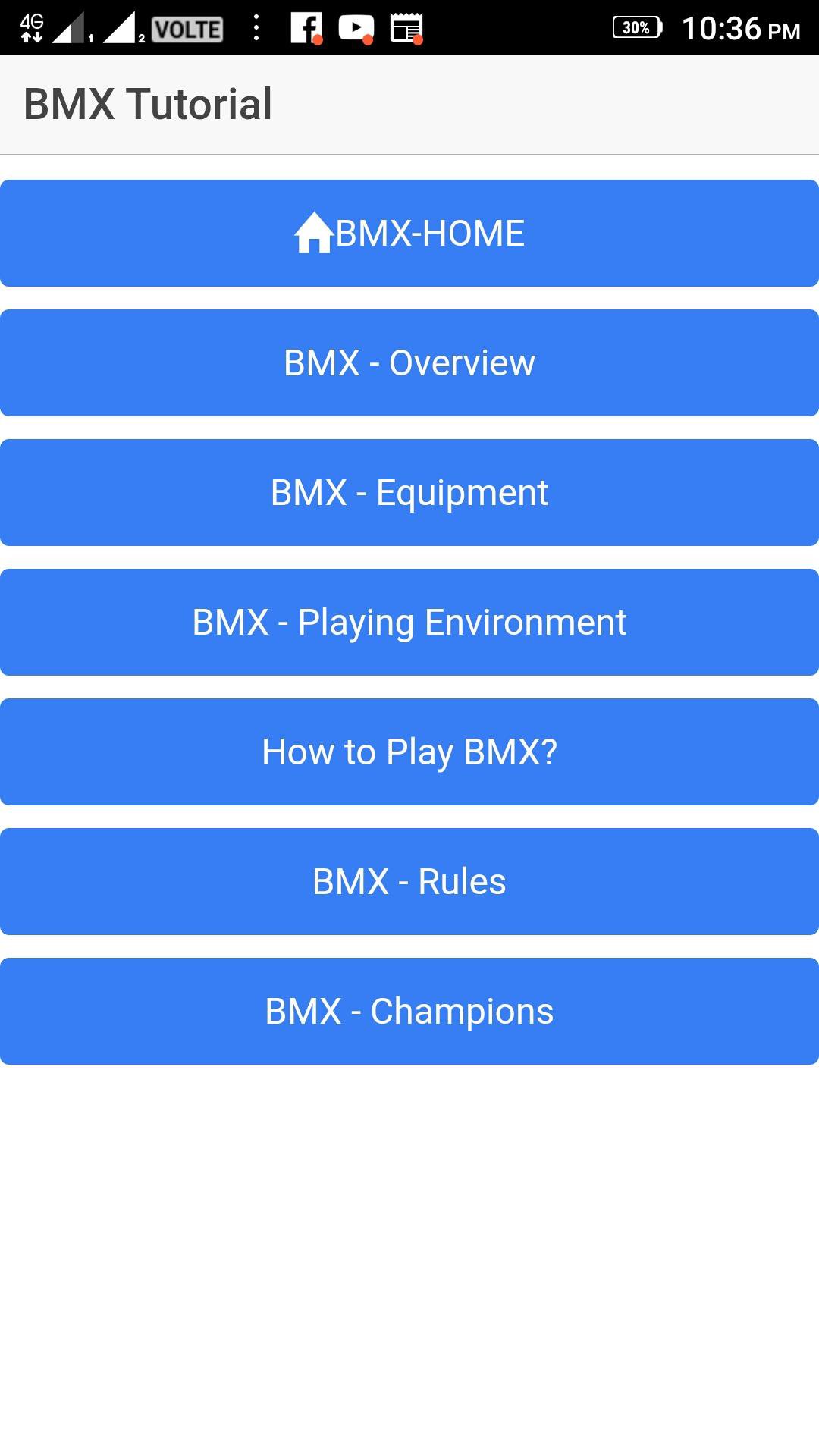This screenshot has width=819, height=1456.
Task: Go to BMX - Overview
Action: coord(409,362)
